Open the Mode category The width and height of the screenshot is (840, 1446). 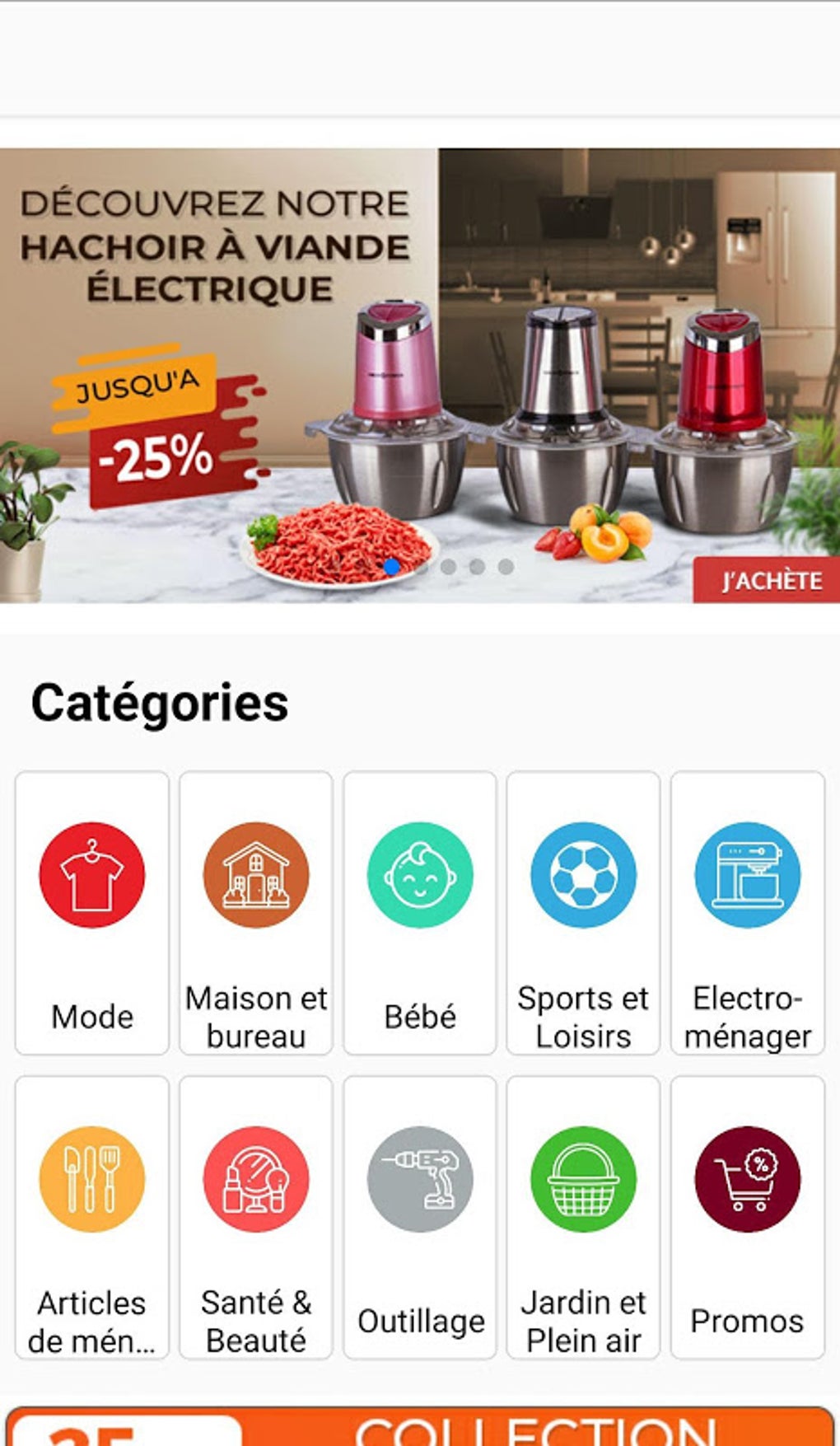(x=91, y=913)
